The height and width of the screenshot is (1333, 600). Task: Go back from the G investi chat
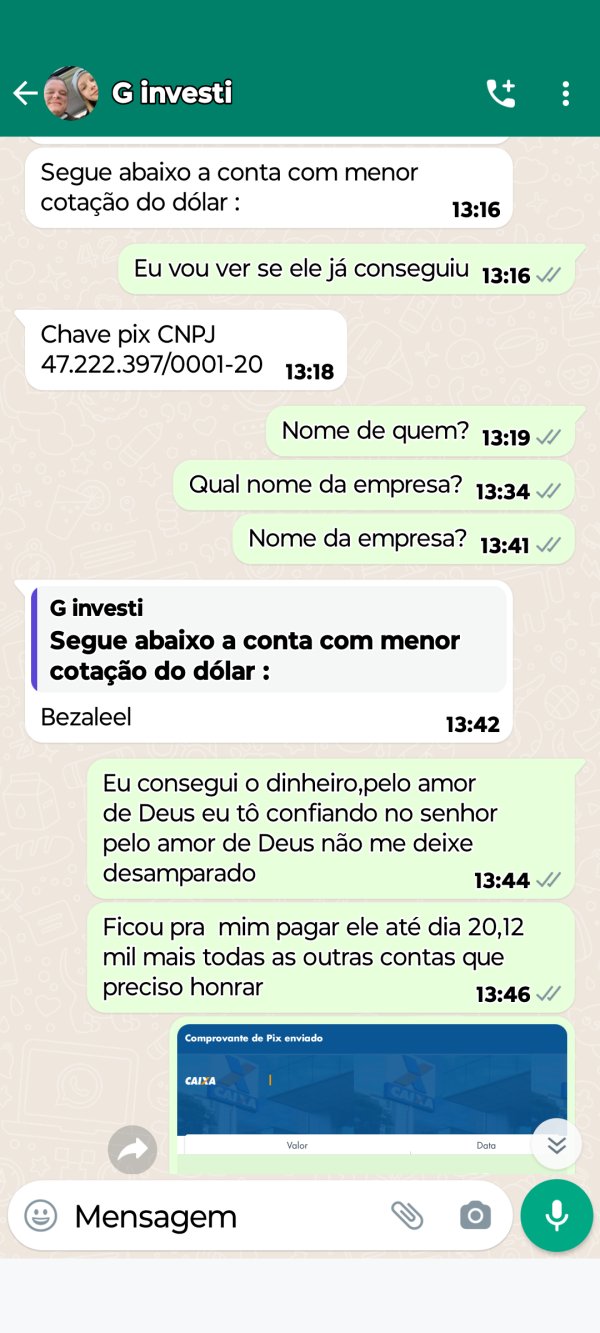(25, 93)
